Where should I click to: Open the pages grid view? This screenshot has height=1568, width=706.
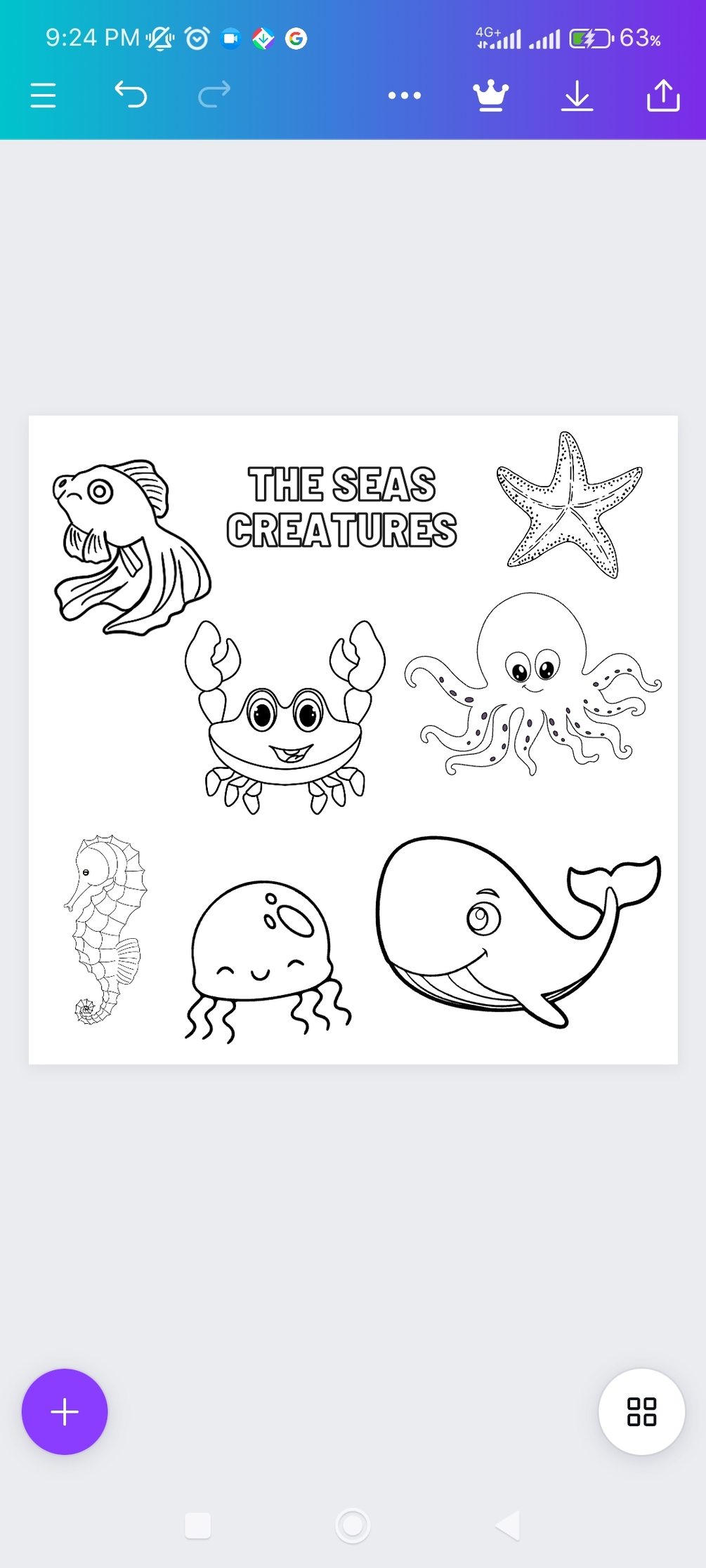click(641, 1411)
